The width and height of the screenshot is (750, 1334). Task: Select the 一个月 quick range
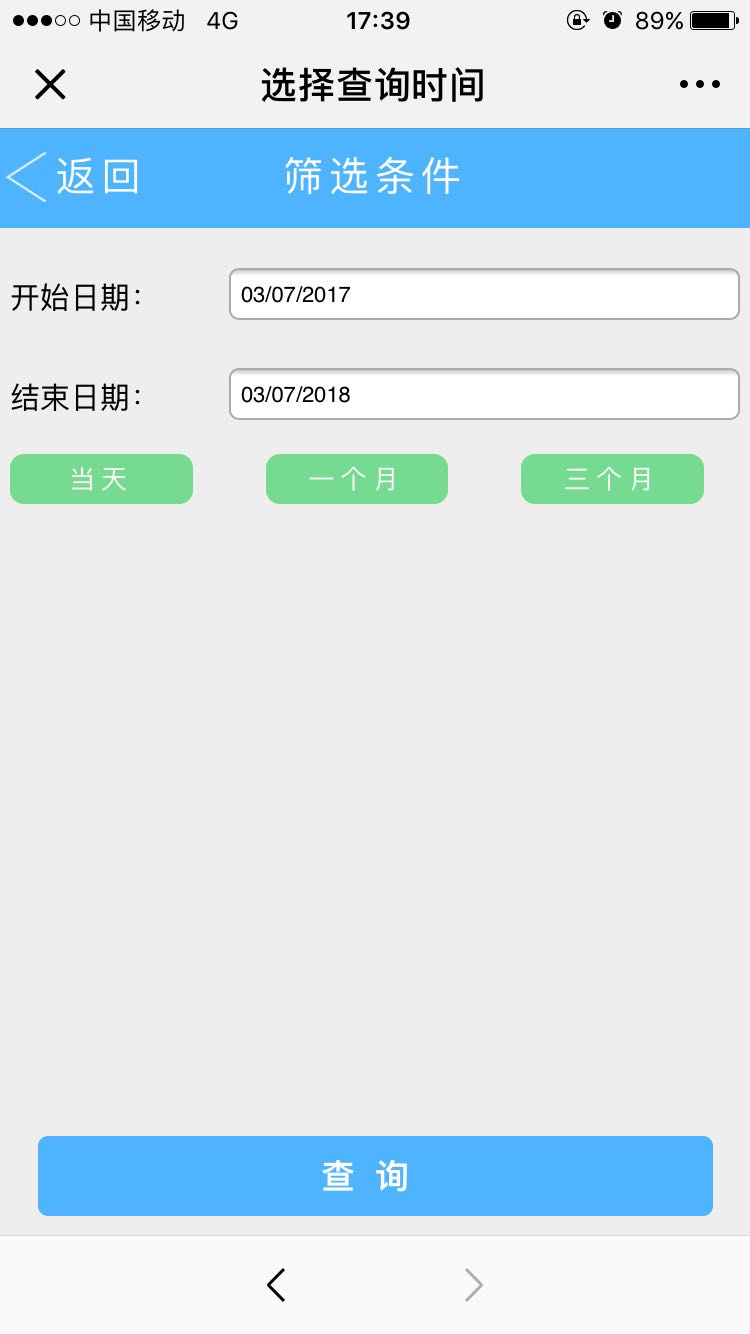click(356, 479)
